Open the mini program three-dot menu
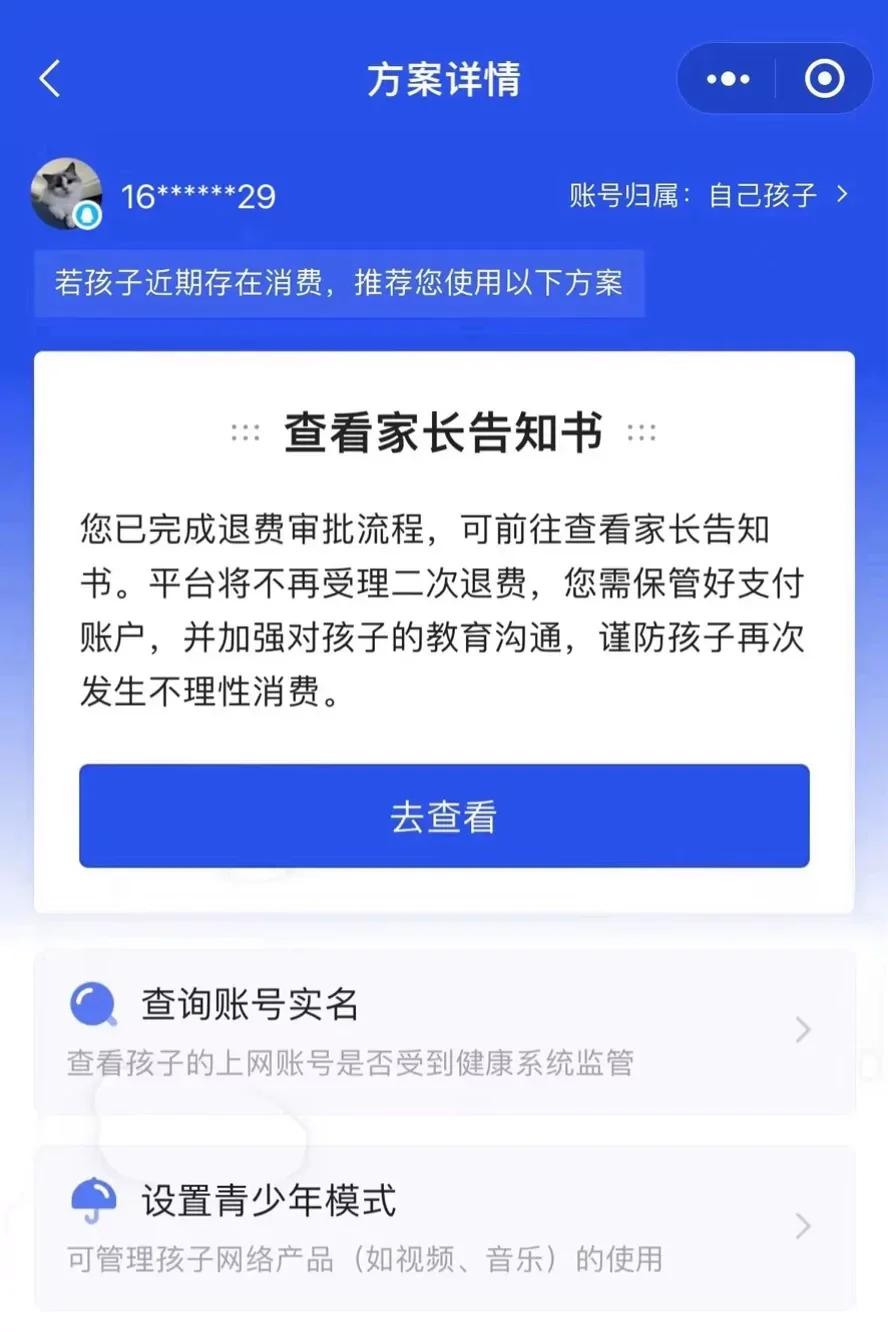Screen dimensions: 888x1332 728,79
